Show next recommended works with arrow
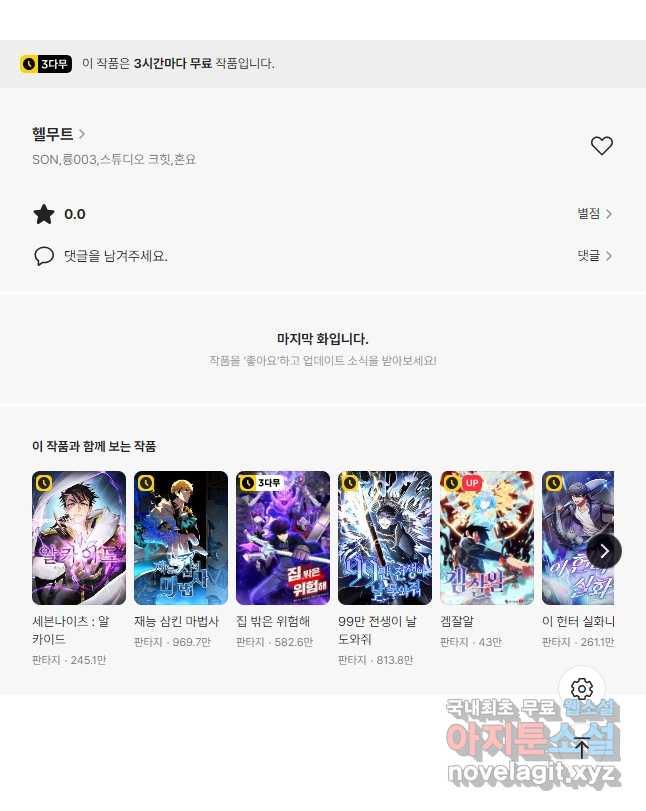 click(604, 551)
